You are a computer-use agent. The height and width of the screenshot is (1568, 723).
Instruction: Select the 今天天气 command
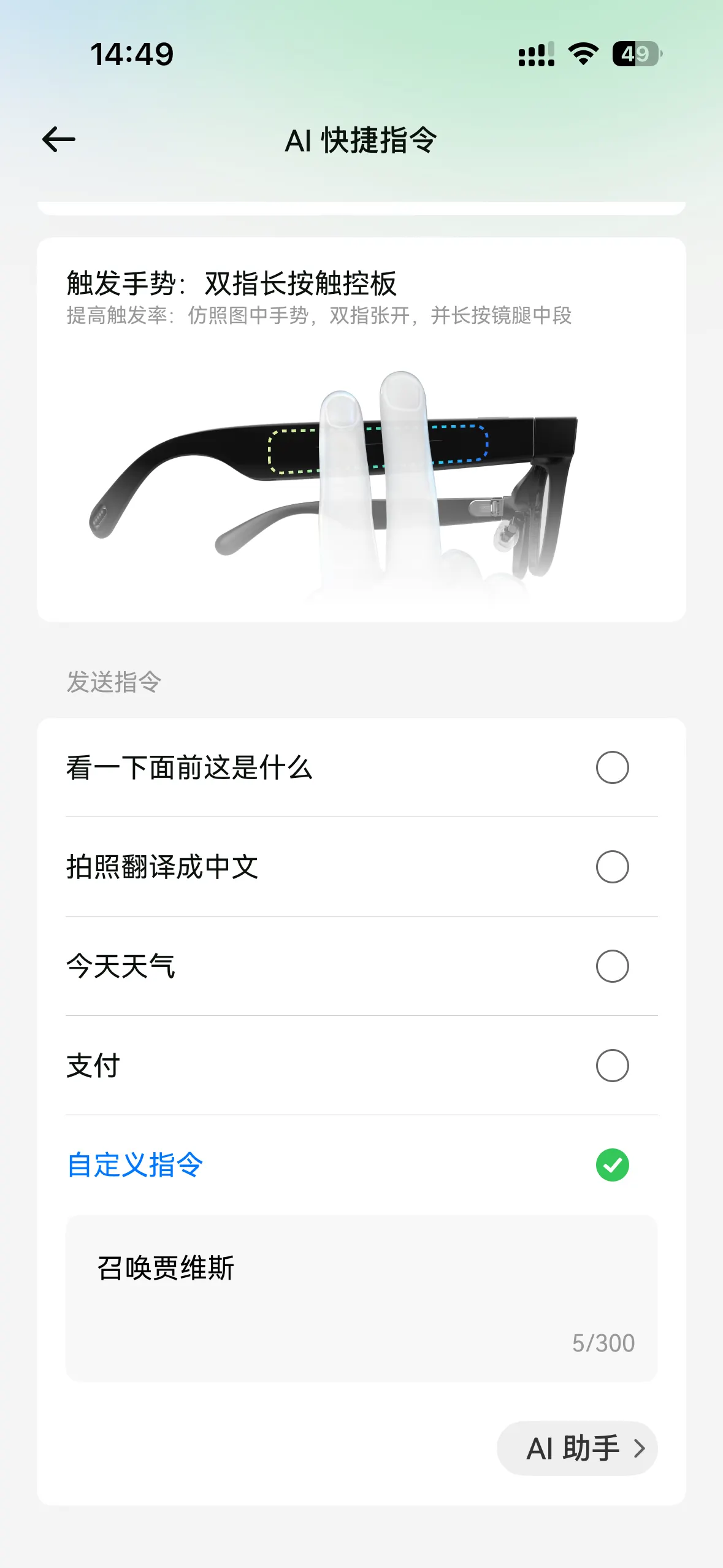tap(613, 966)
